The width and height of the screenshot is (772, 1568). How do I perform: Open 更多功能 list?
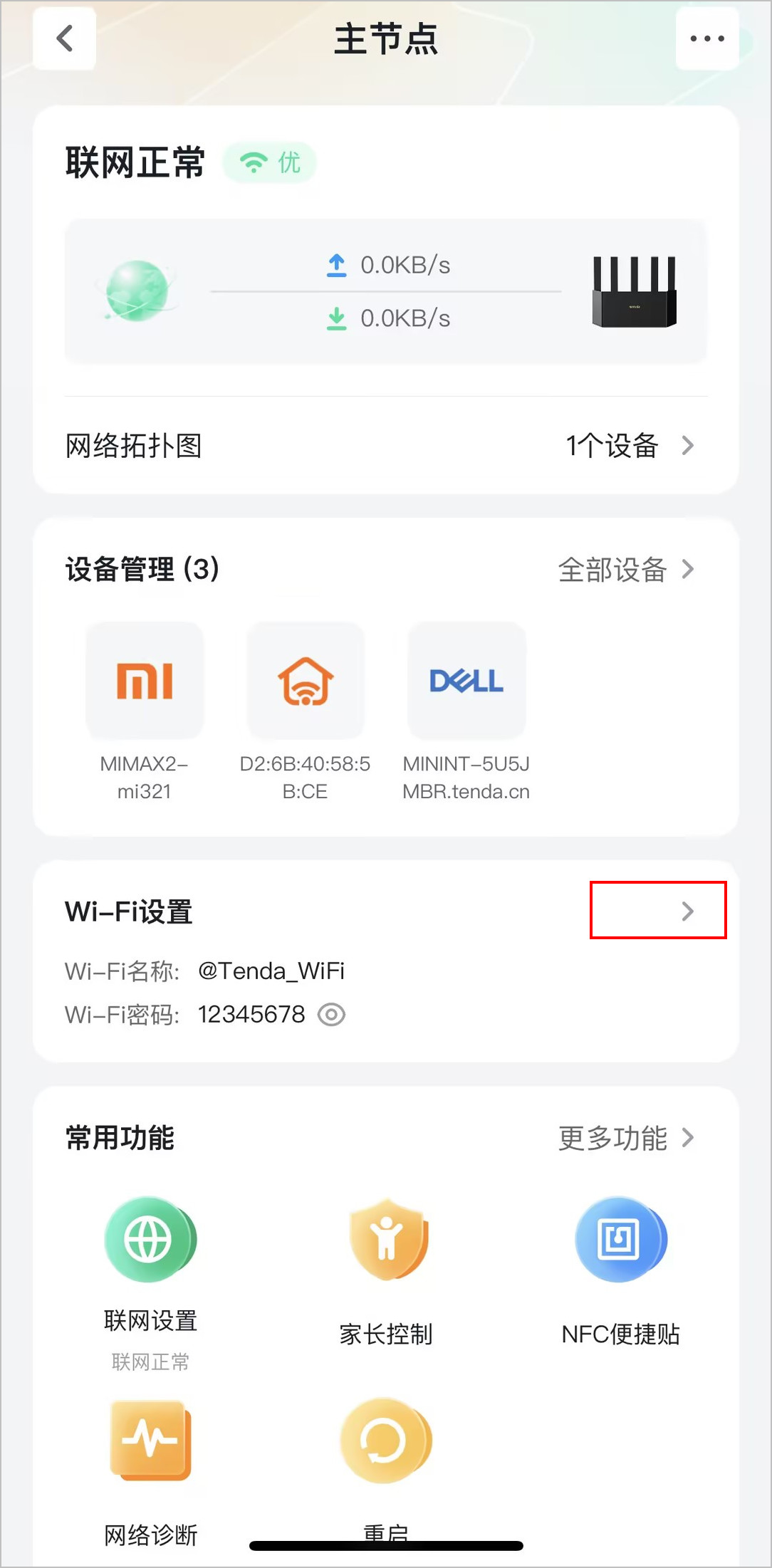625,1138
